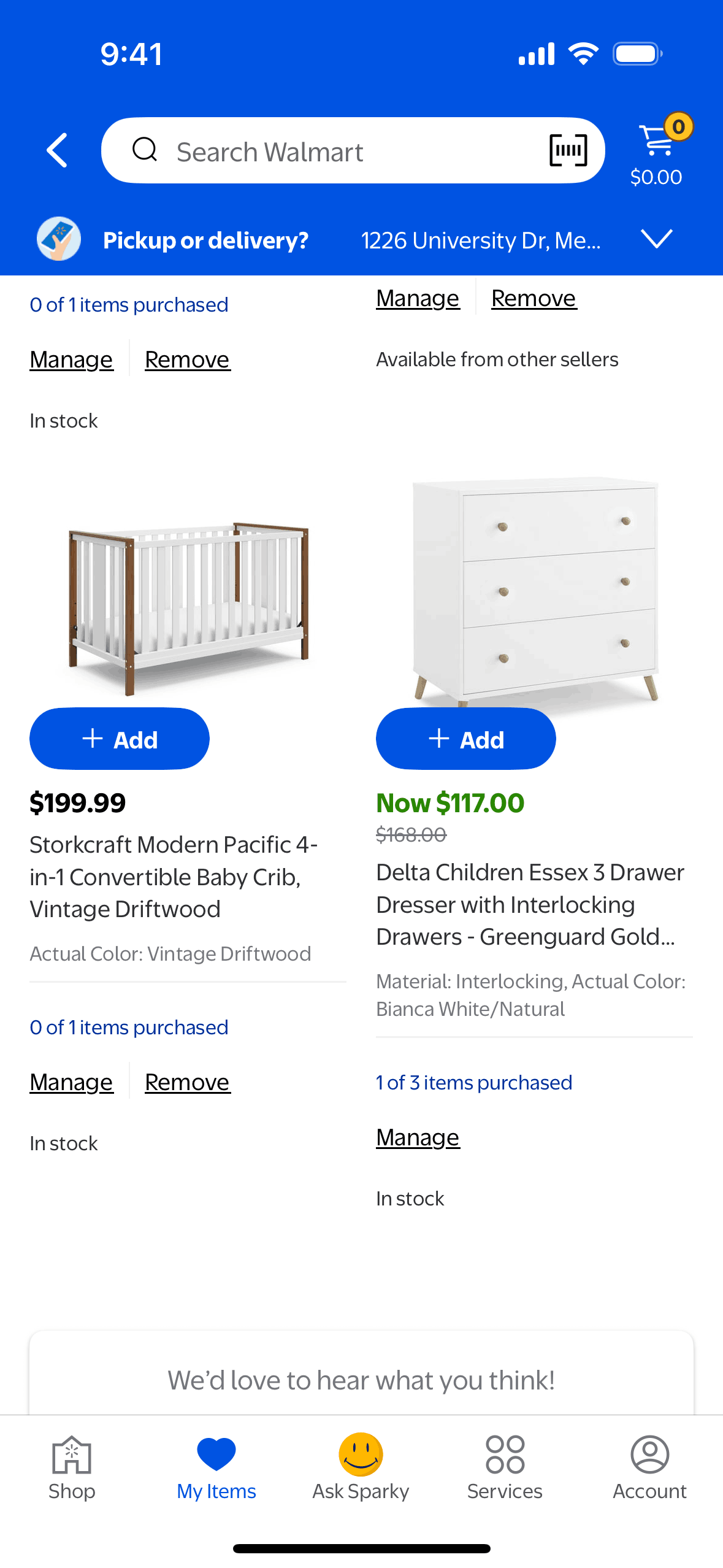Manage the item available from other sellers
723x1568 pixels.
[418, 299]
